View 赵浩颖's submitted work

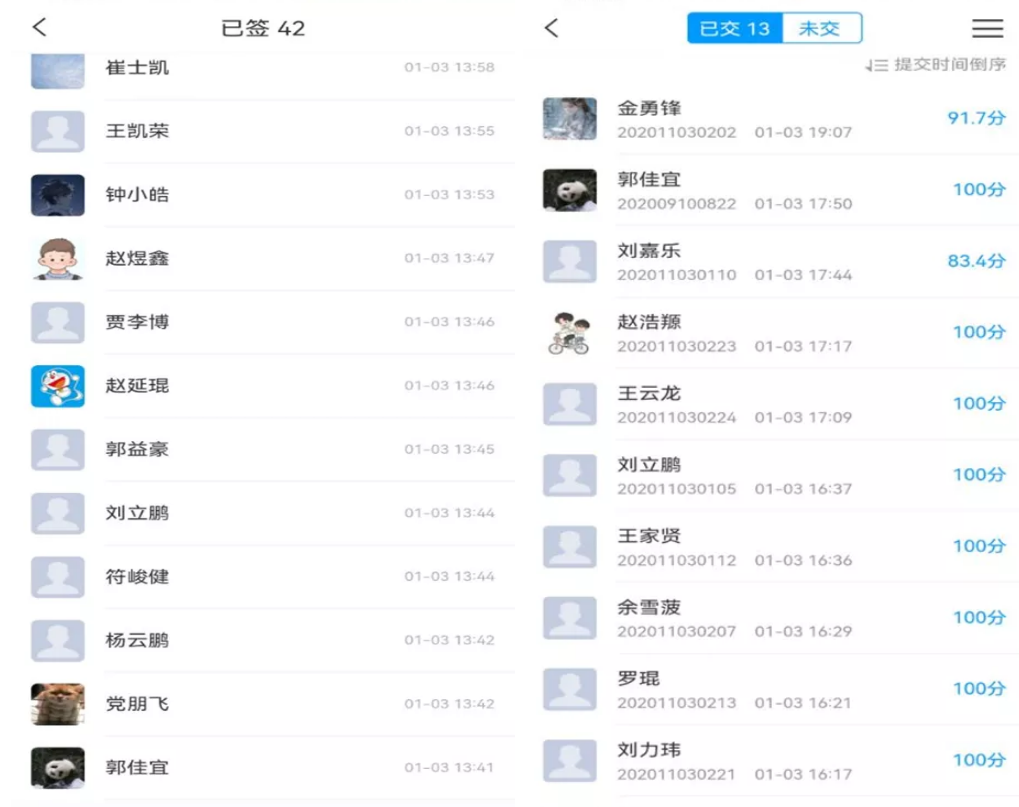click(778, 333)
